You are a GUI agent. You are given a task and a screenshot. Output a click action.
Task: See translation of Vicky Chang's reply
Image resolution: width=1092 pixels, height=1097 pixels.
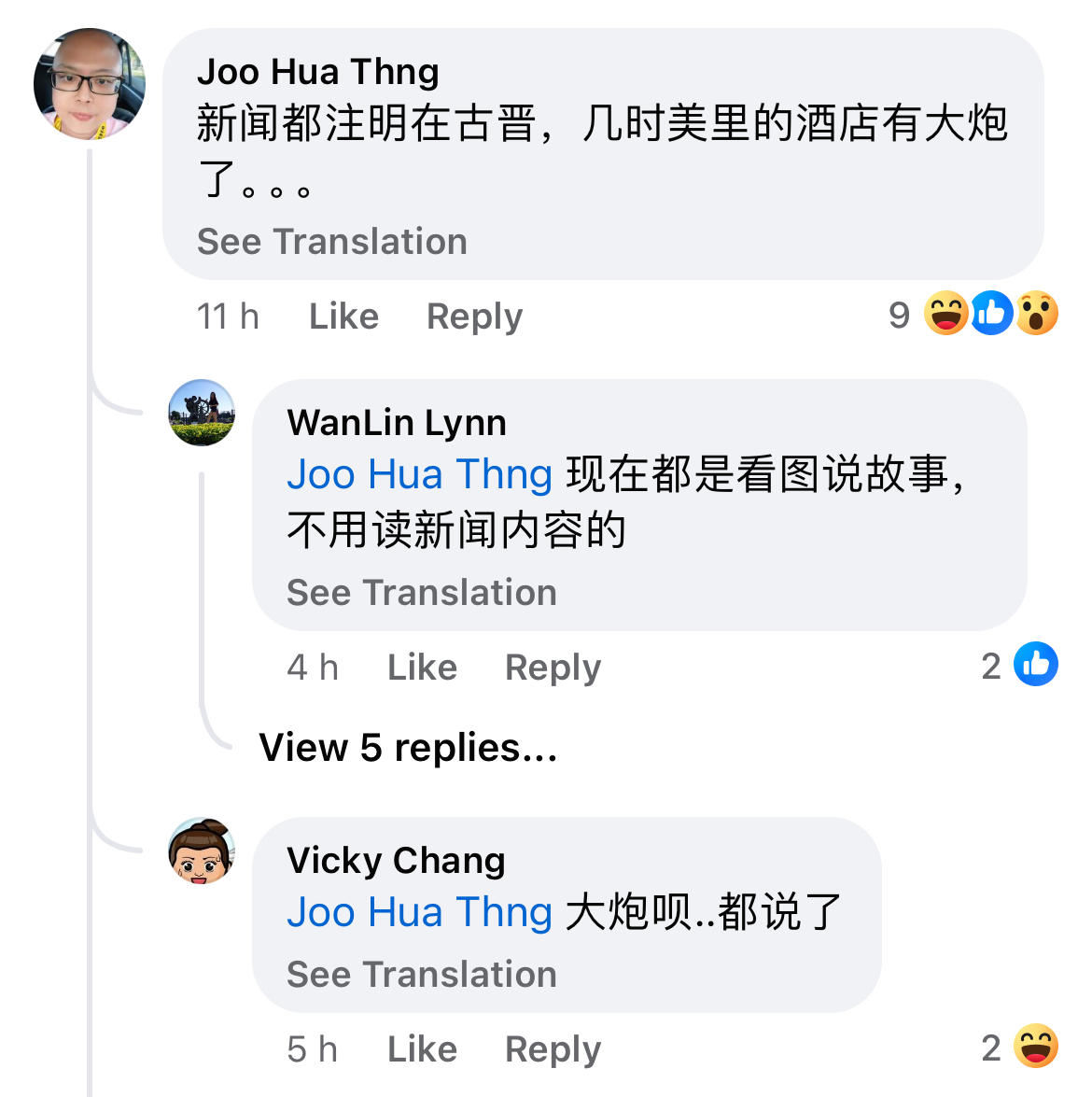(421, 975)
